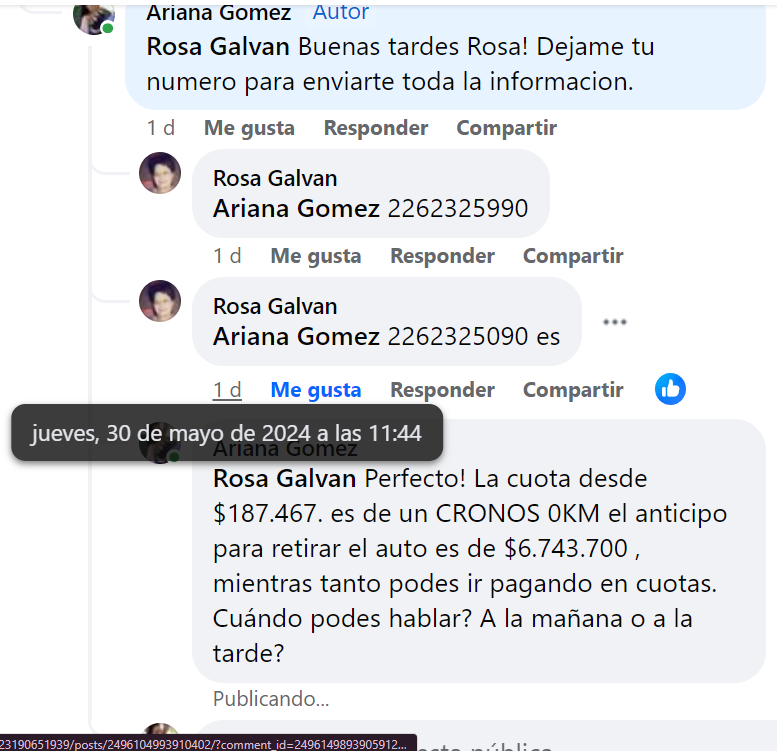View the thumbs-up reactions on '2262325090 es' comment
The image size is (777, 751).
[x=670, y=389]
